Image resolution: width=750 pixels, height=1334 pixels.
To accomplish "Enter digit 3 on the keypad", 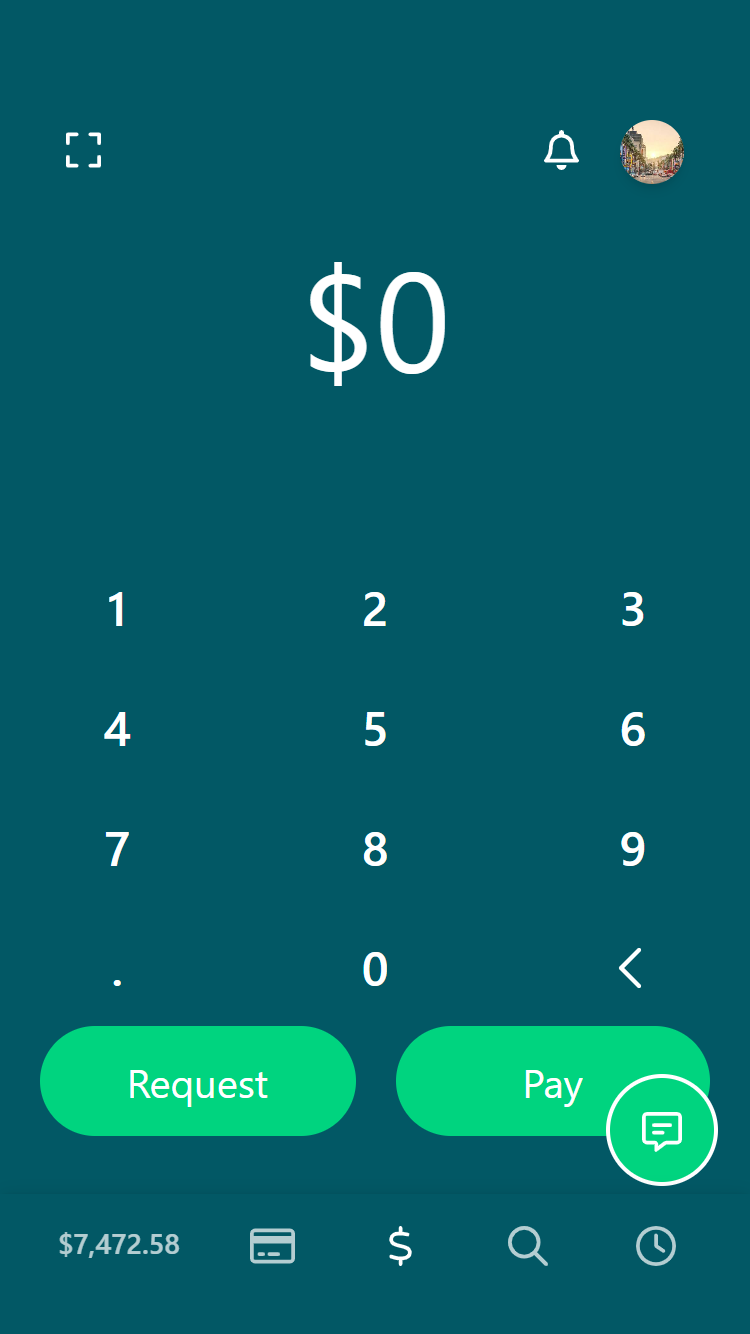I will pyautogui.click(x=632, y=610).
